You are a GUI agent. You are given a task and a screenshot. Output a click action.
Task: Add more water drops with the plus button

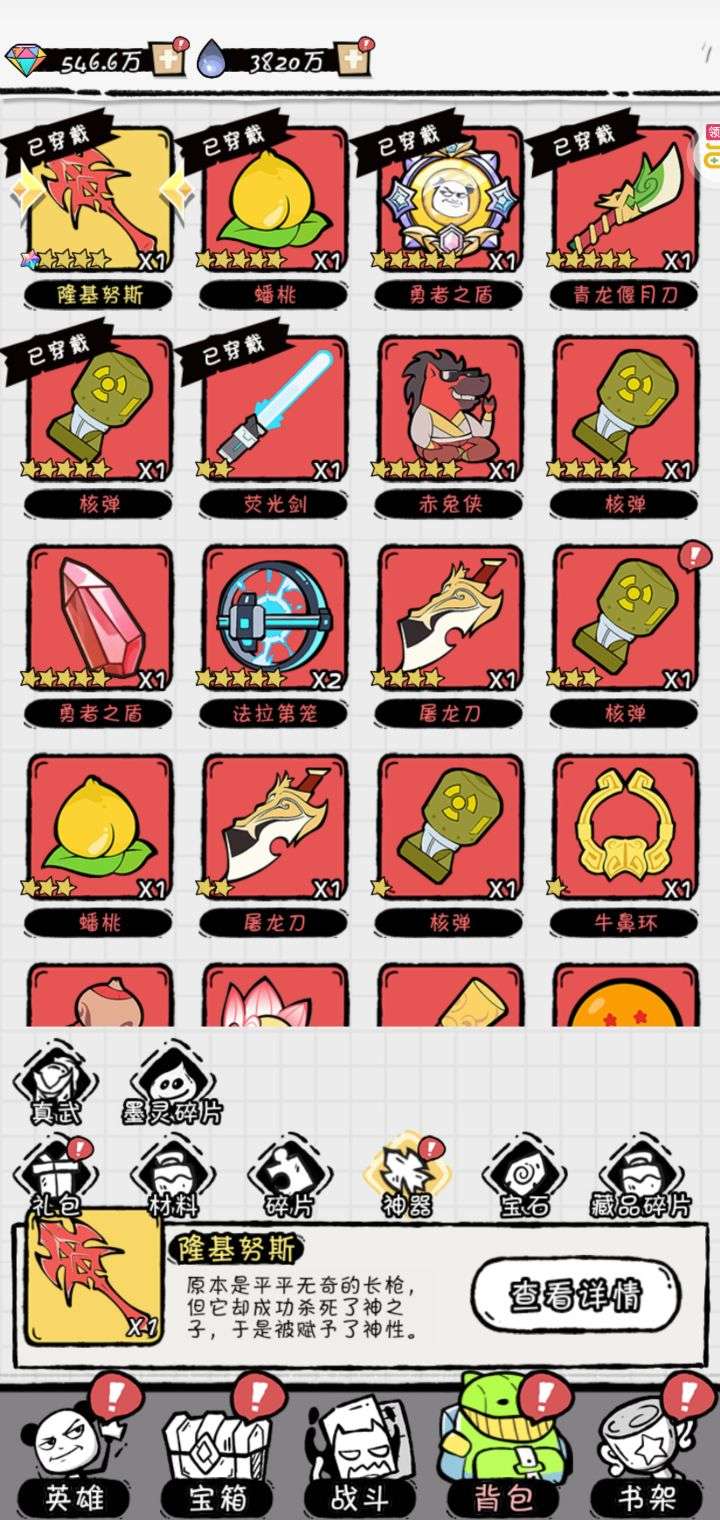tap(350, 59)
